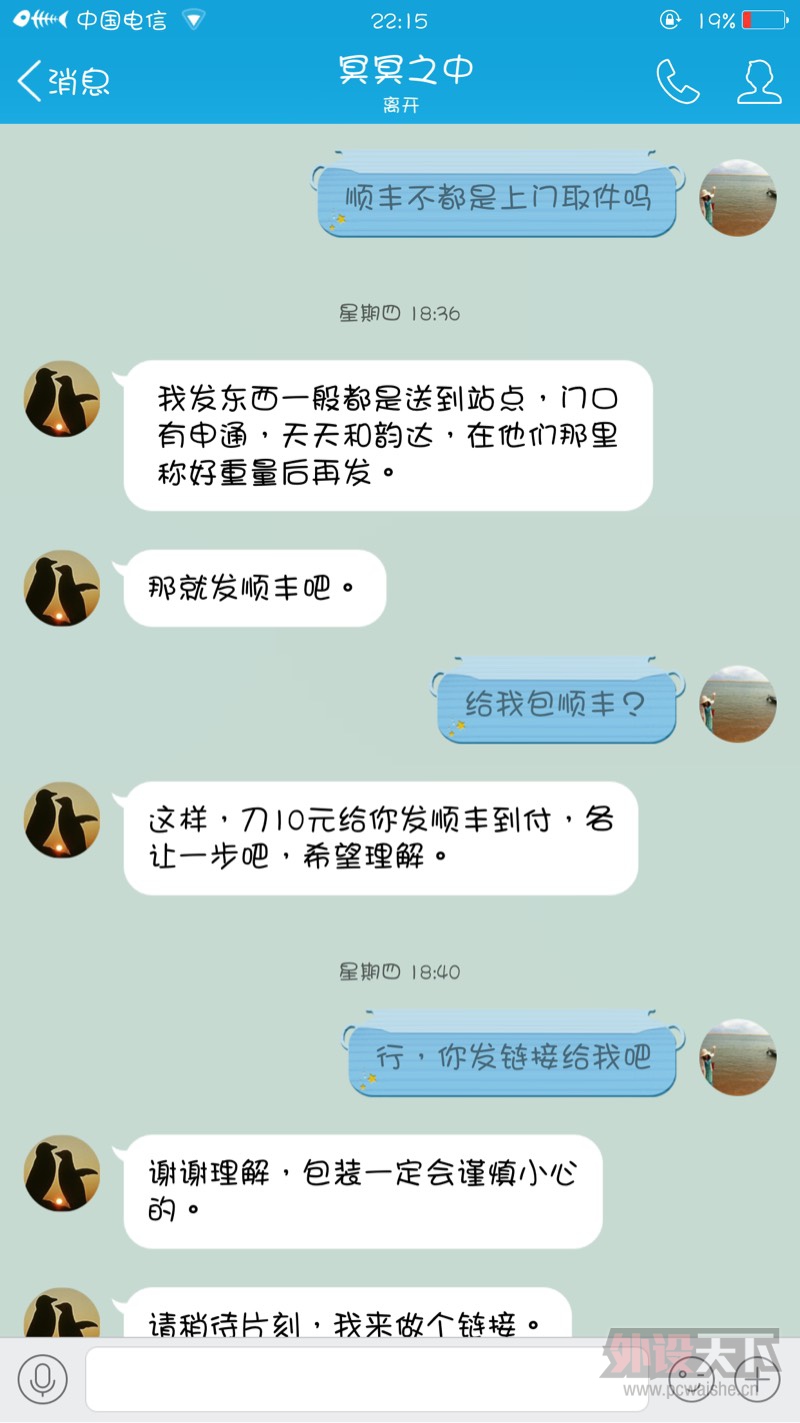Start a voice call with the phone icon

678,84
